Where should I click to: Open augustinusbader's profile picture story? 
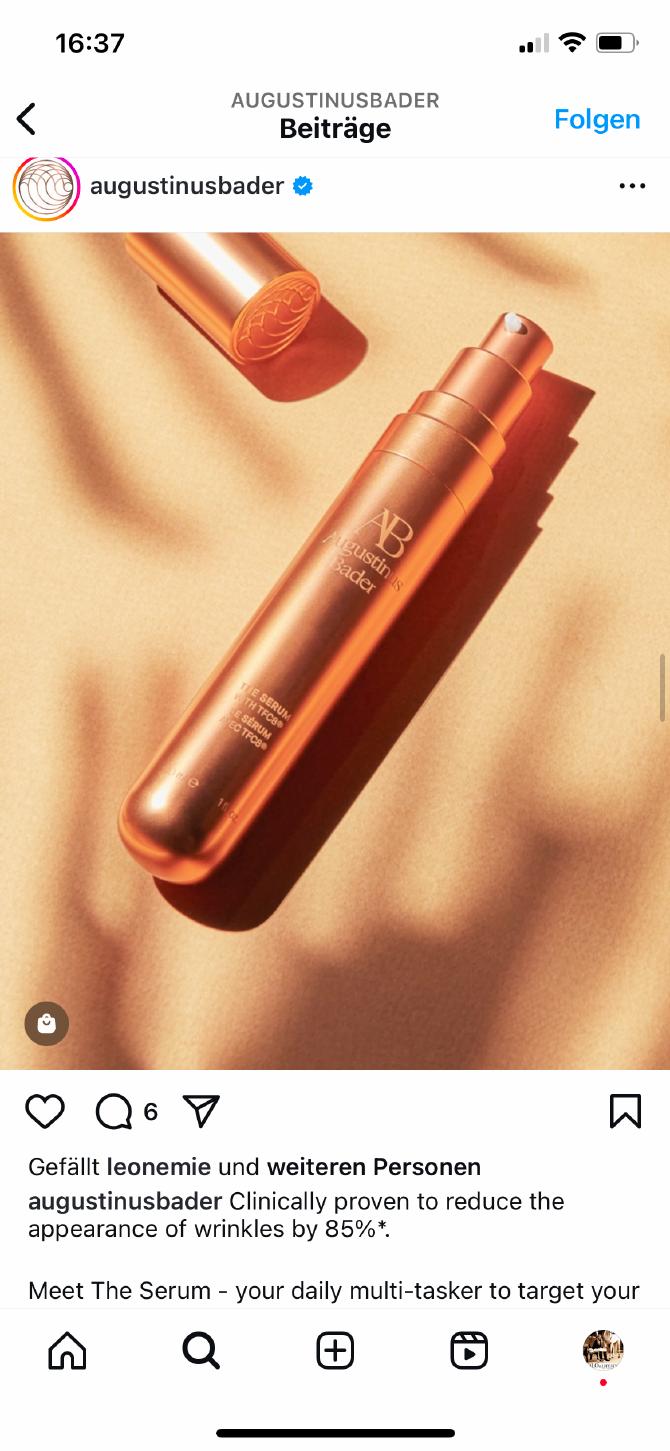(46, 187)
